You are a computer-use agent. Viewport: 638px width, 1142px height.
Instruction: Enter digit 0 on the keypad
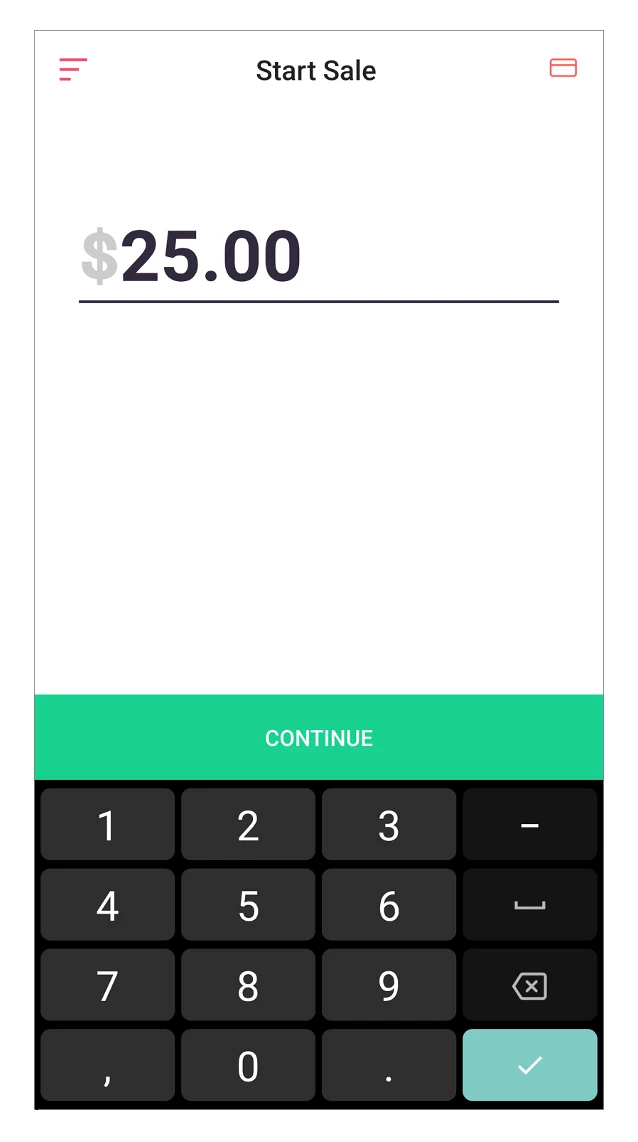(x=248, y=1066)
